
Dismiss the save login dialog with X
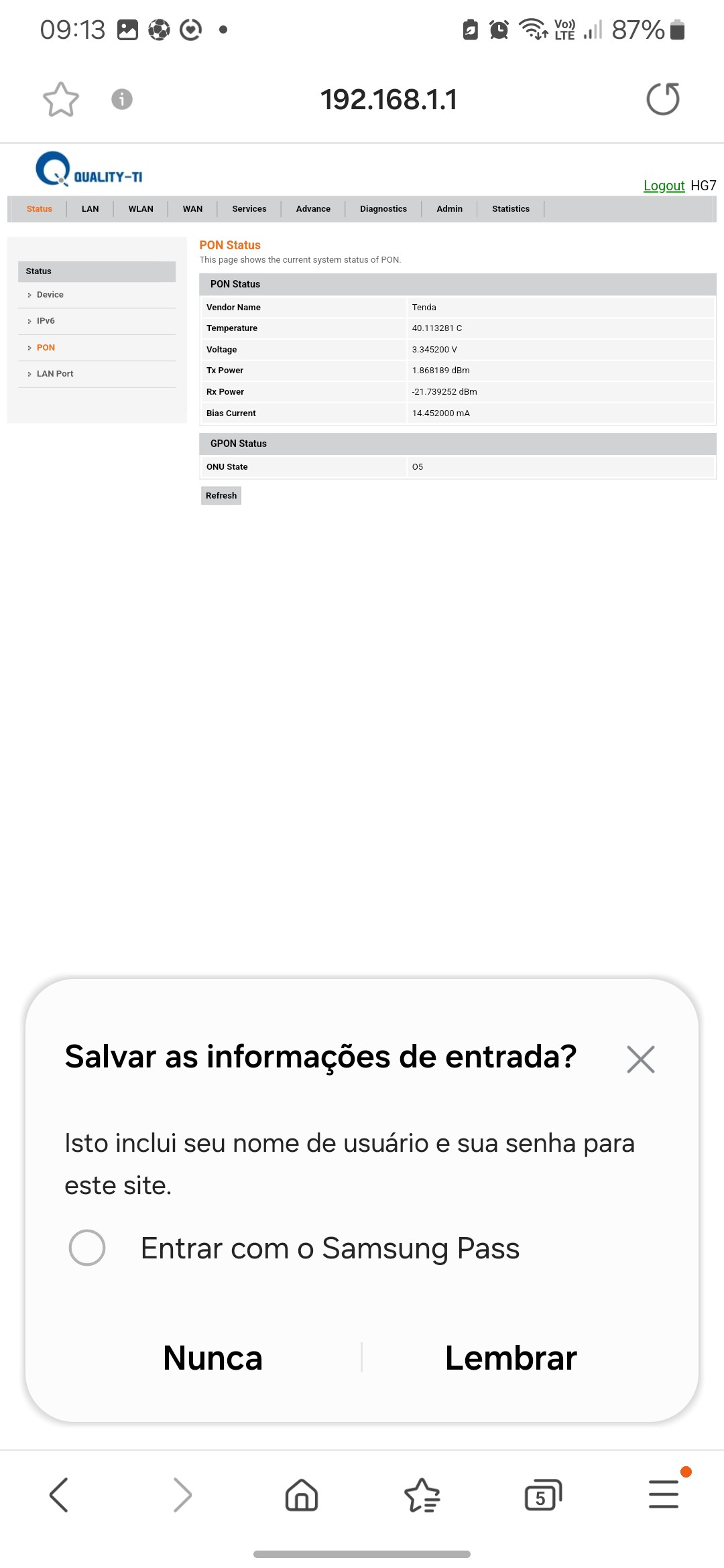click(x=640, y=1059)
